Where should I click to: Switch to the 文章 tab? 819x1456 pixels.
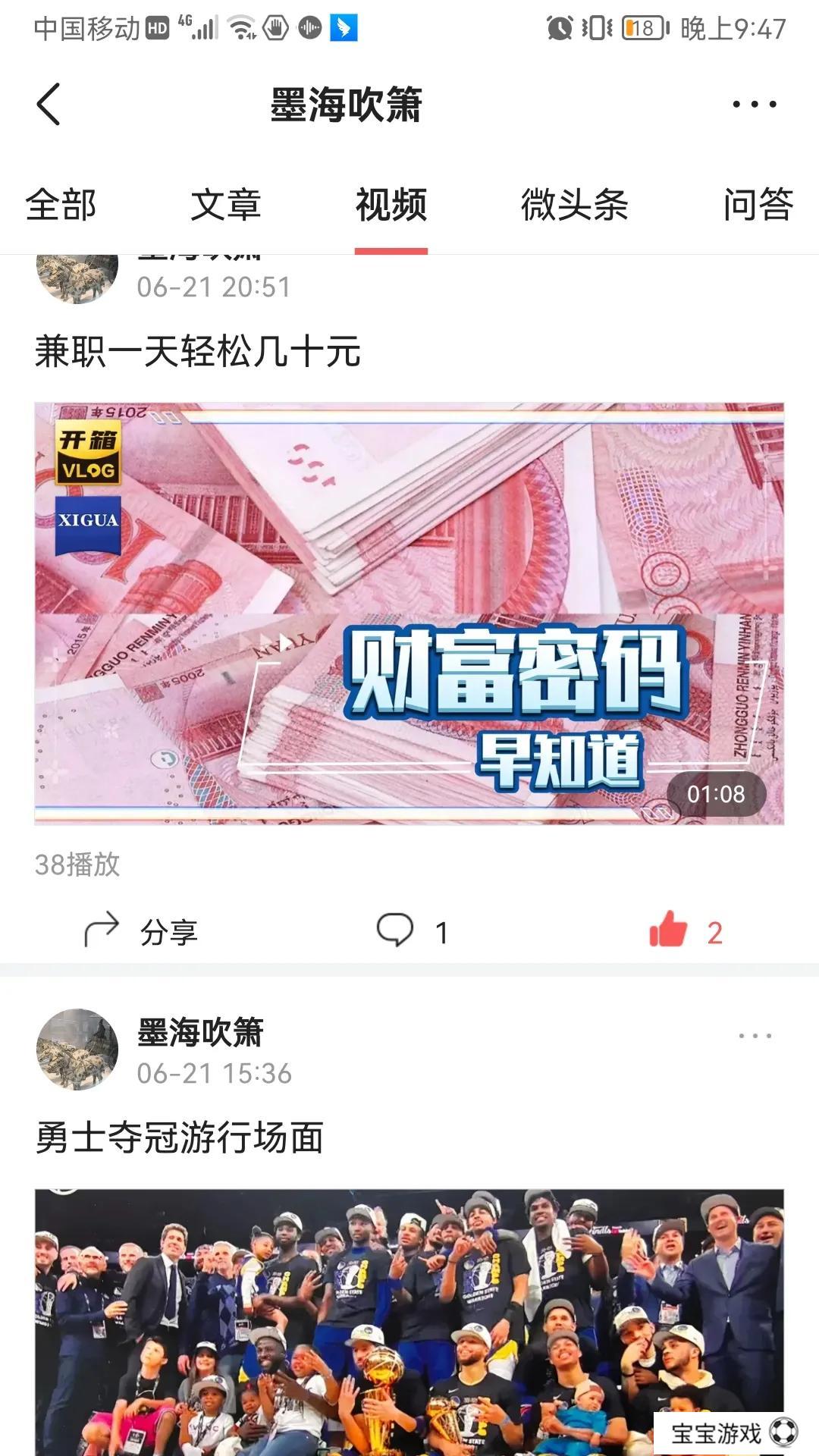[x=225, y=205]
